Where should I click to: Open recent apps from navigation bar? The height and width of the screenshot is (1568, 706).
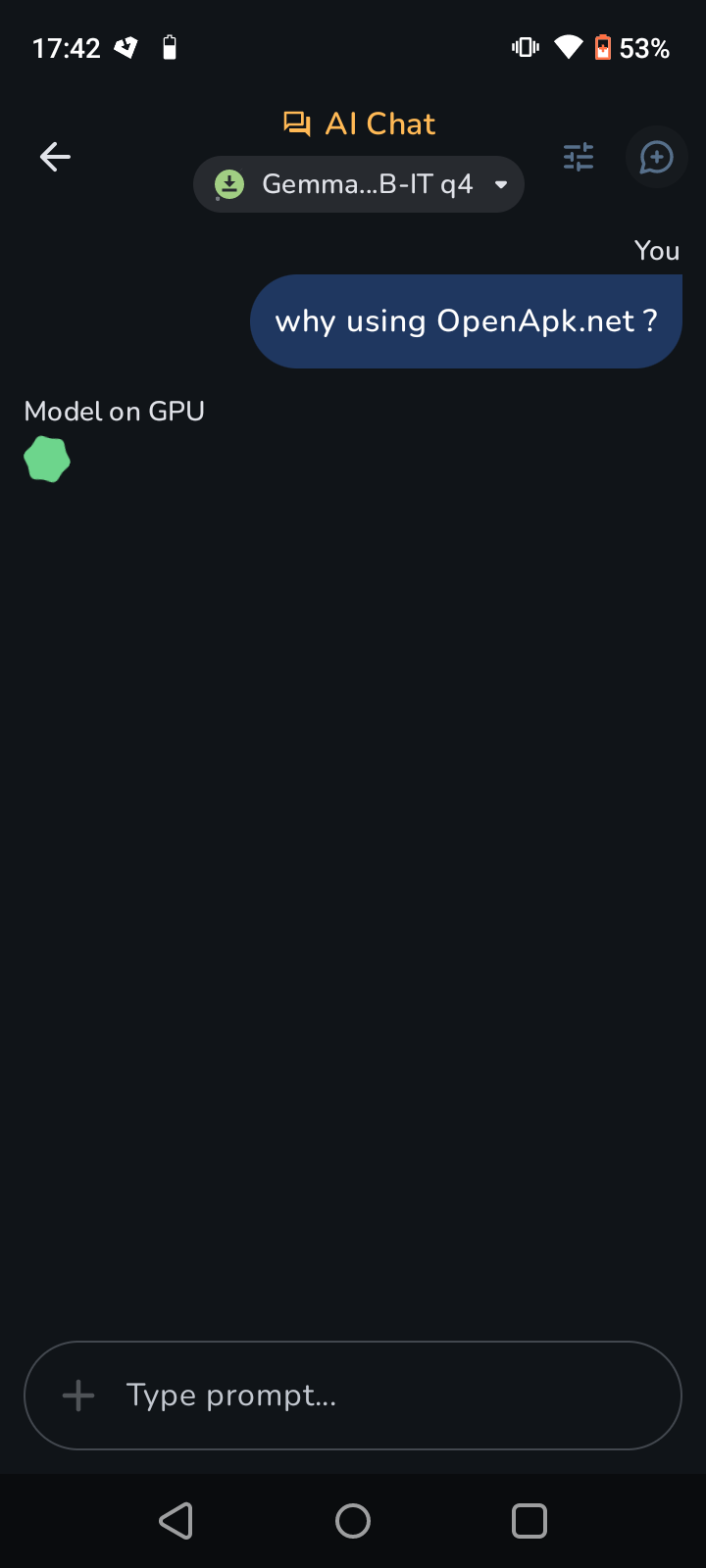click(x=529, y=1521)
